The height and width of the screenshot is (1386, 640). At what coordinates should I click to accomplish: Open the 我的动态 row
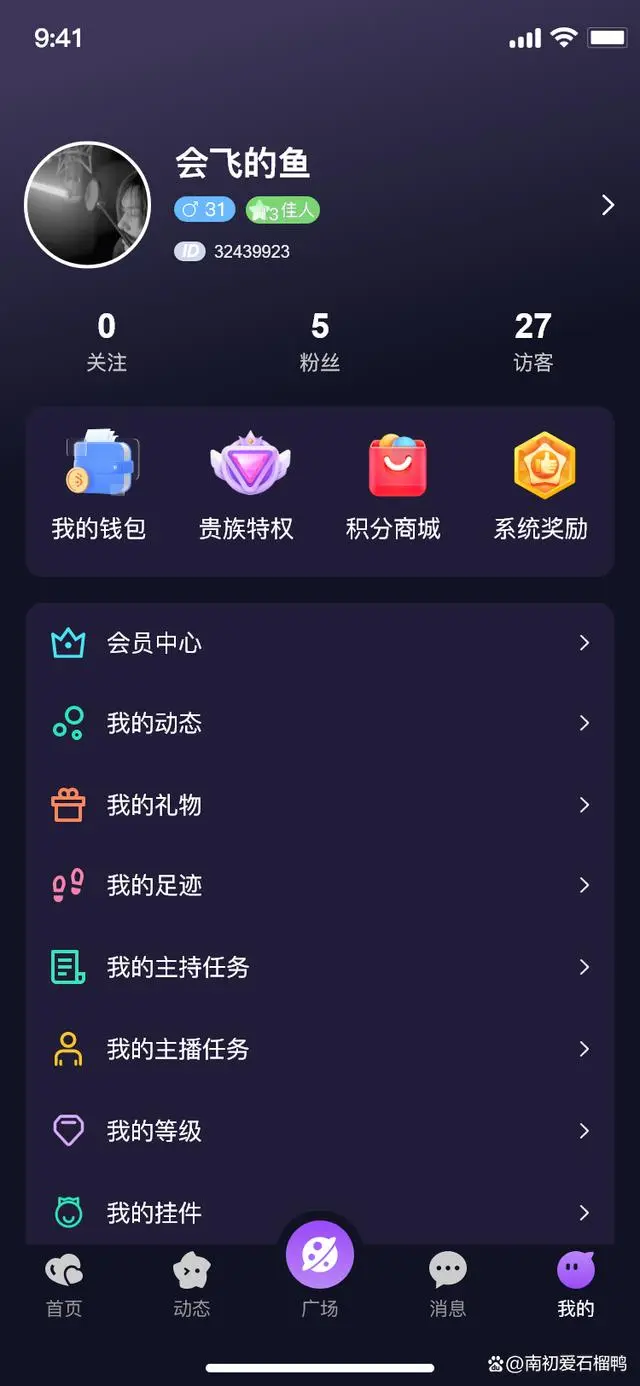(320, 723)
